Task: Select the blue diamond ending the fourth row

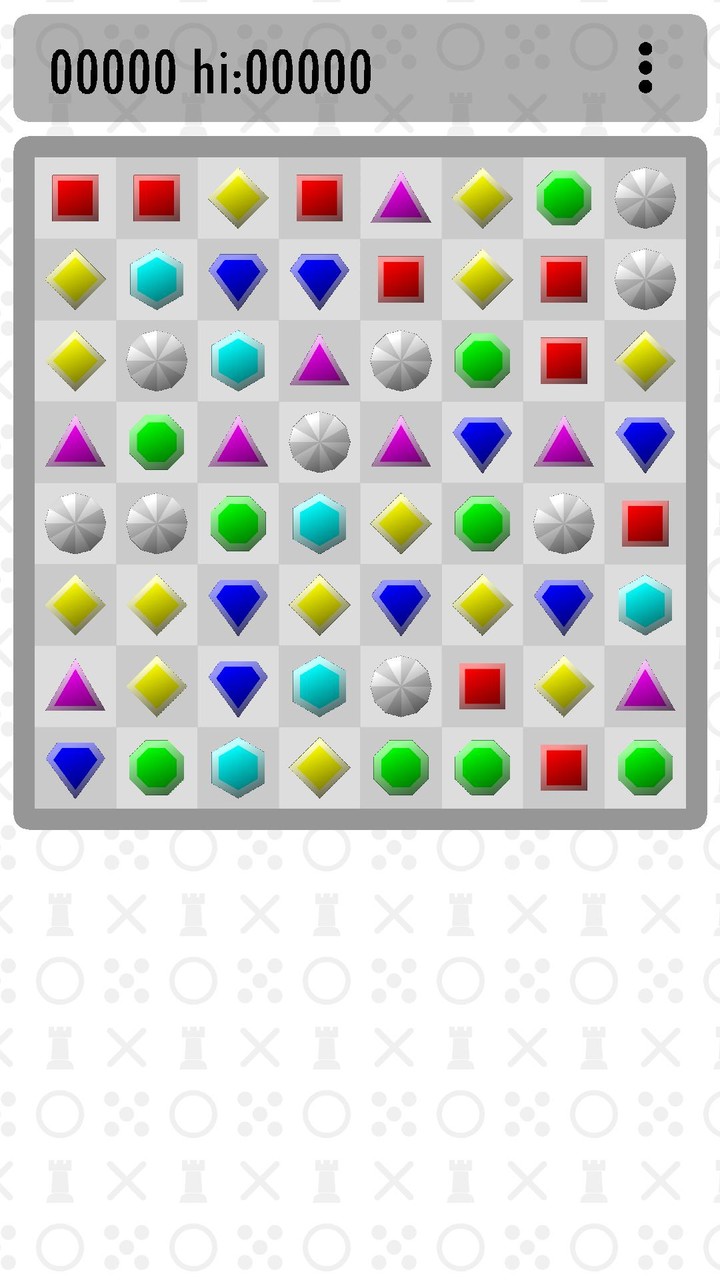Action: tap(645, 440)
